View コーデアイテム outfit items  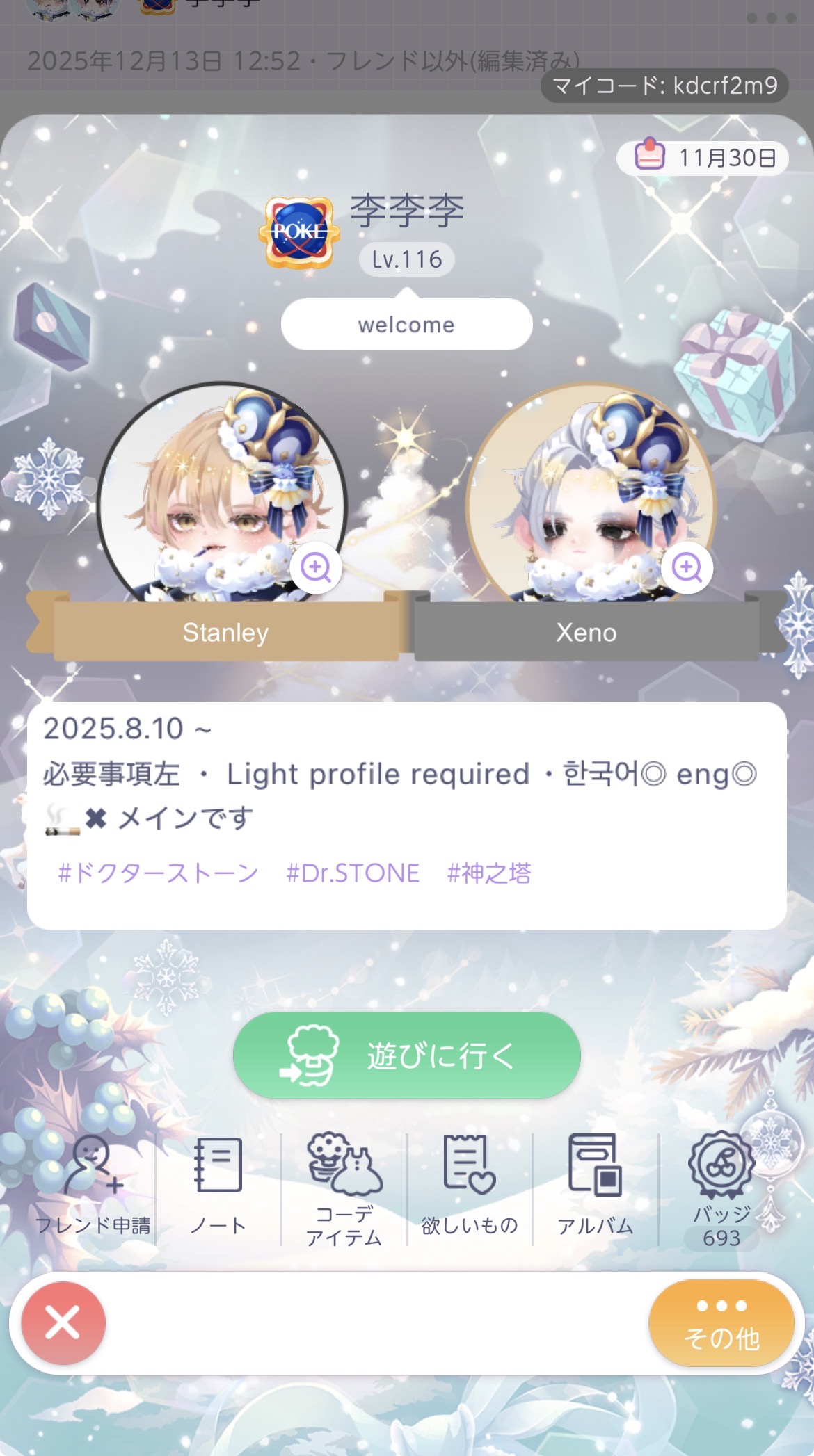pos(344,1188)
